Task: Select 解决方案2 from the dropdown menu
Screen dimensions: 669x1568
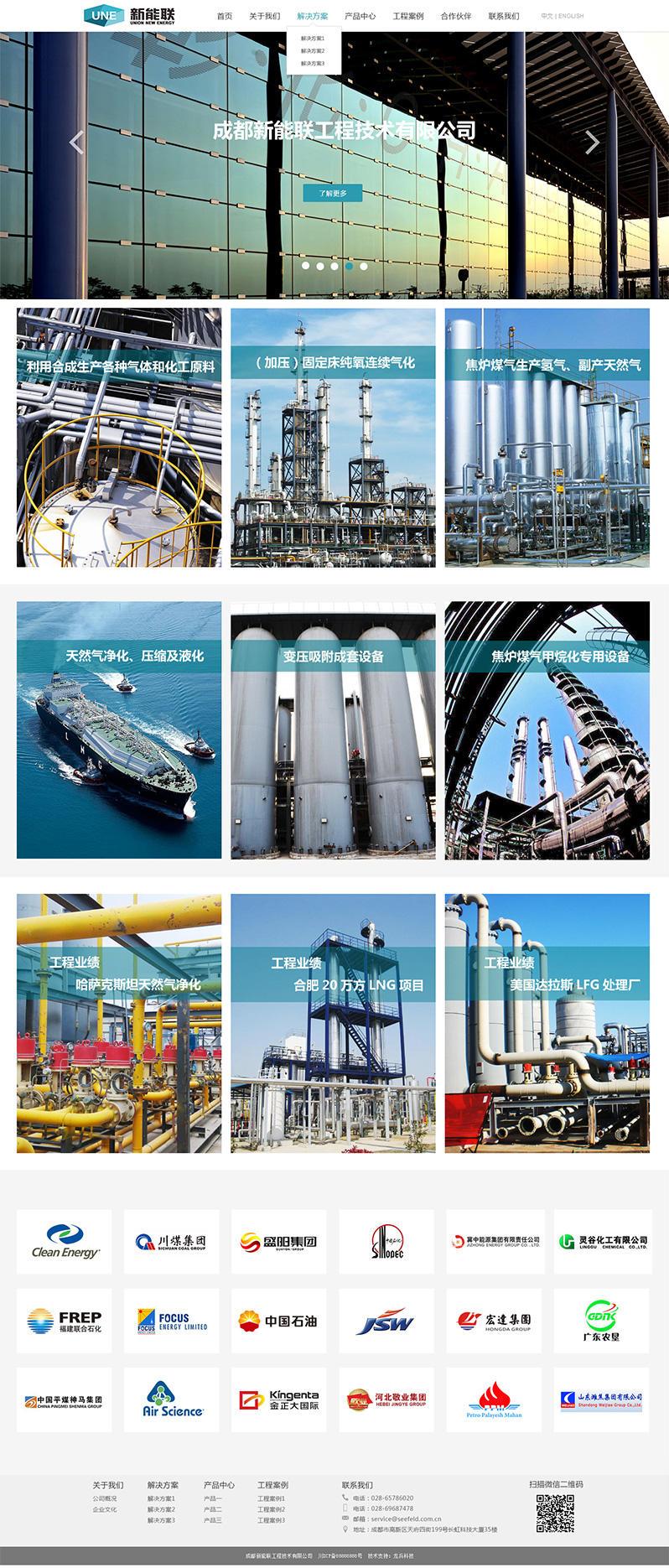Action: pos(313,51)
